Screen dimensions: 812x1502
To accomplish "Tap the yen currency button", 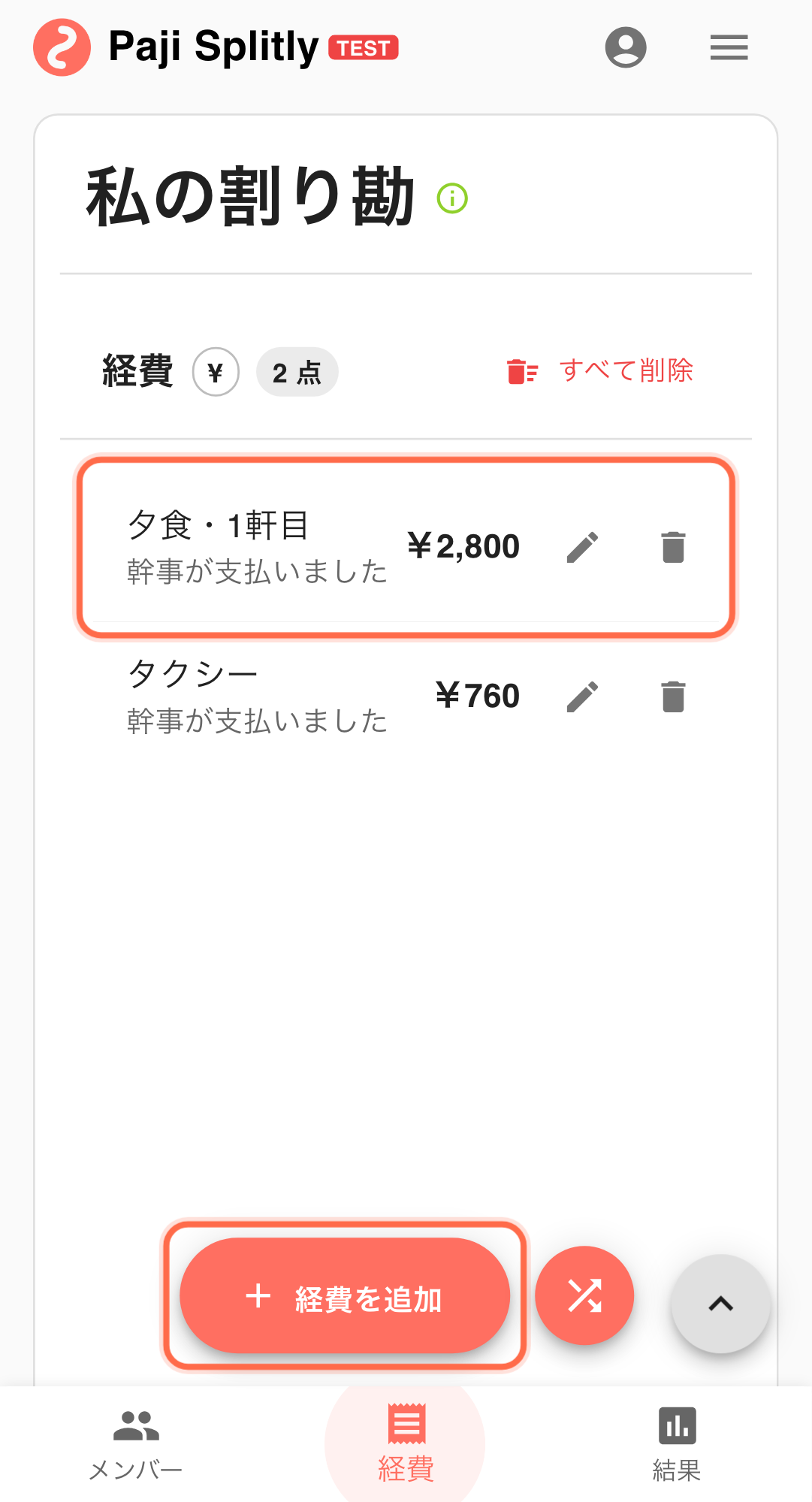I will (216, 372).
